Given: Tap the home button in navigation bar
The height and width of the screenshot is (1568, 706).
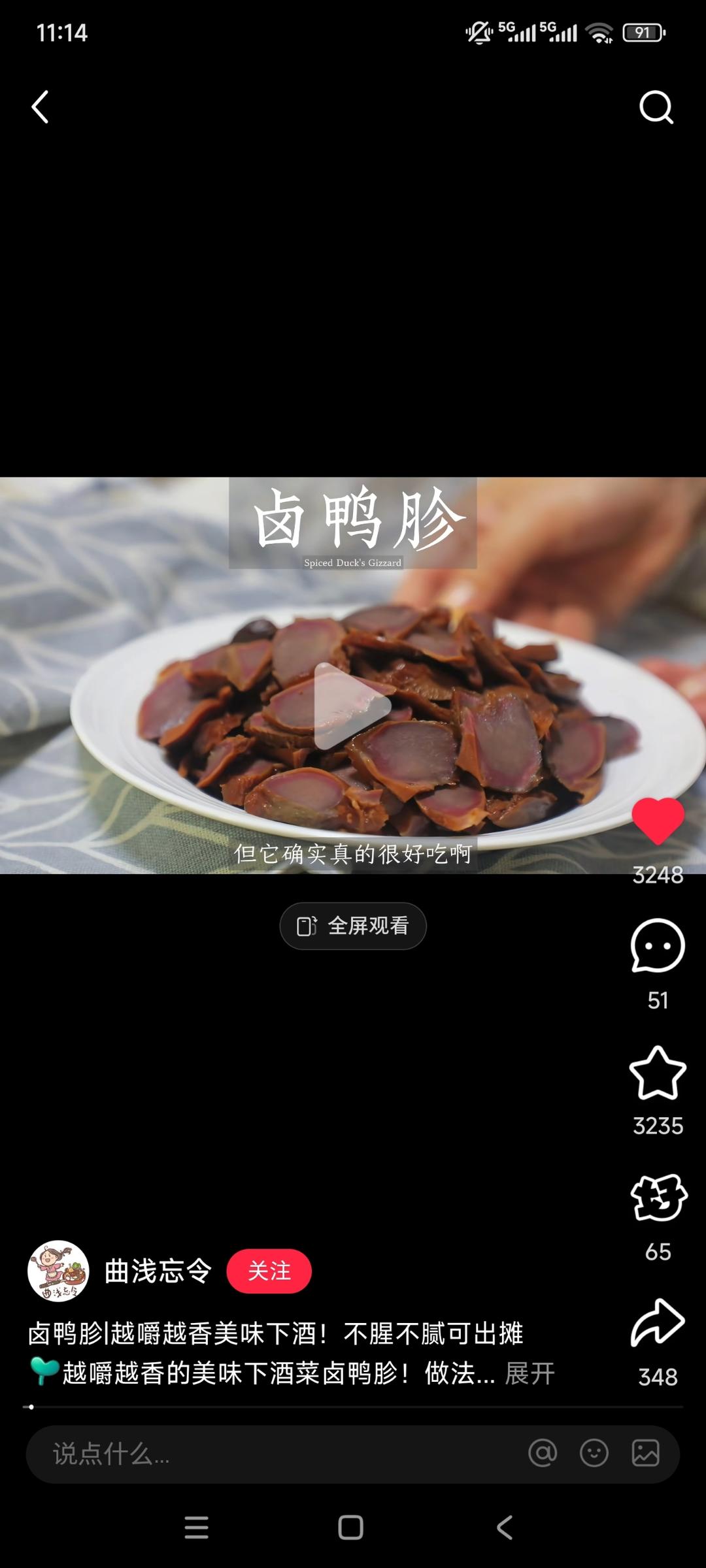Looking at the screenshot, I should pyautogui.click(x=350, y=1528).
